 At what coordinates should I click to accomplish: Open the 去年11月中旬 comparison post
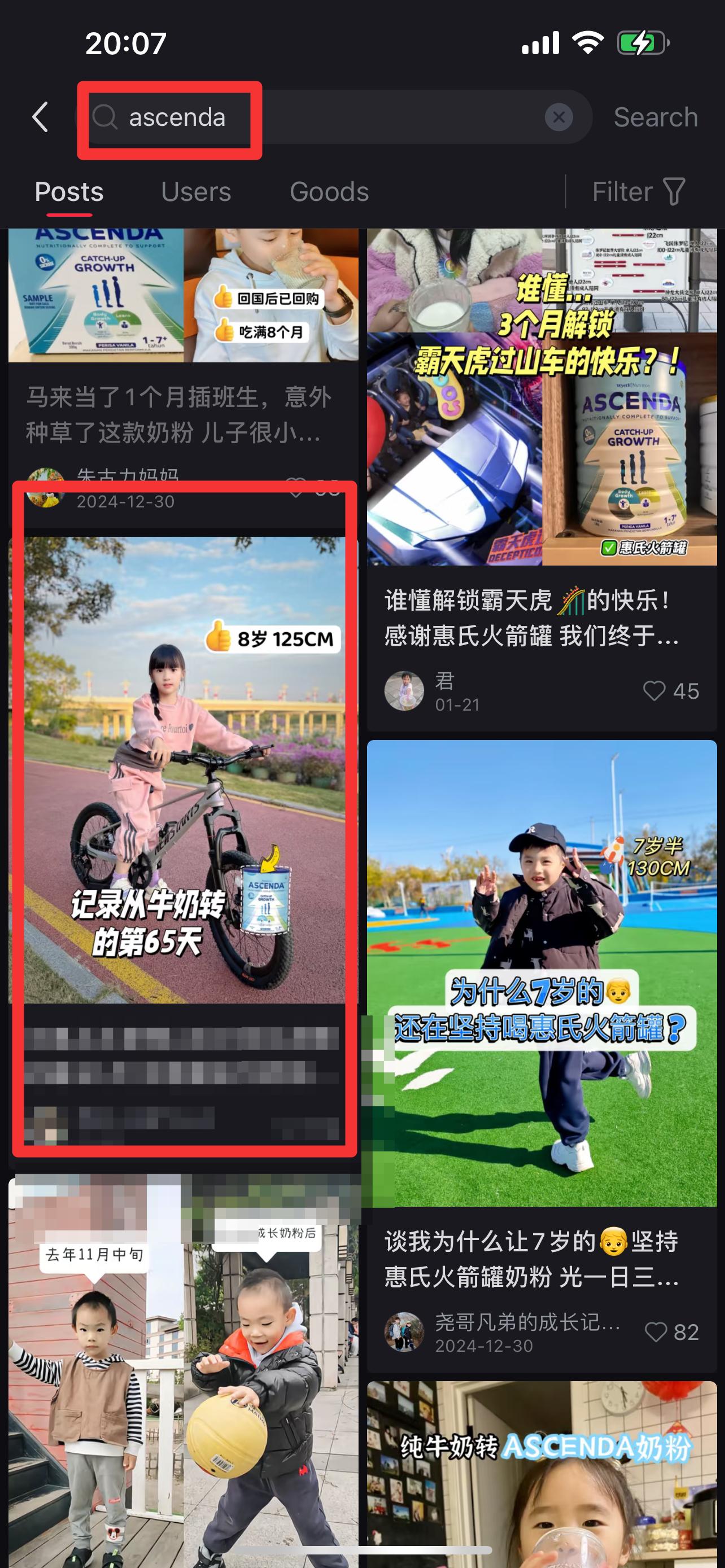pyautogui.click(x=184, y=1369)
